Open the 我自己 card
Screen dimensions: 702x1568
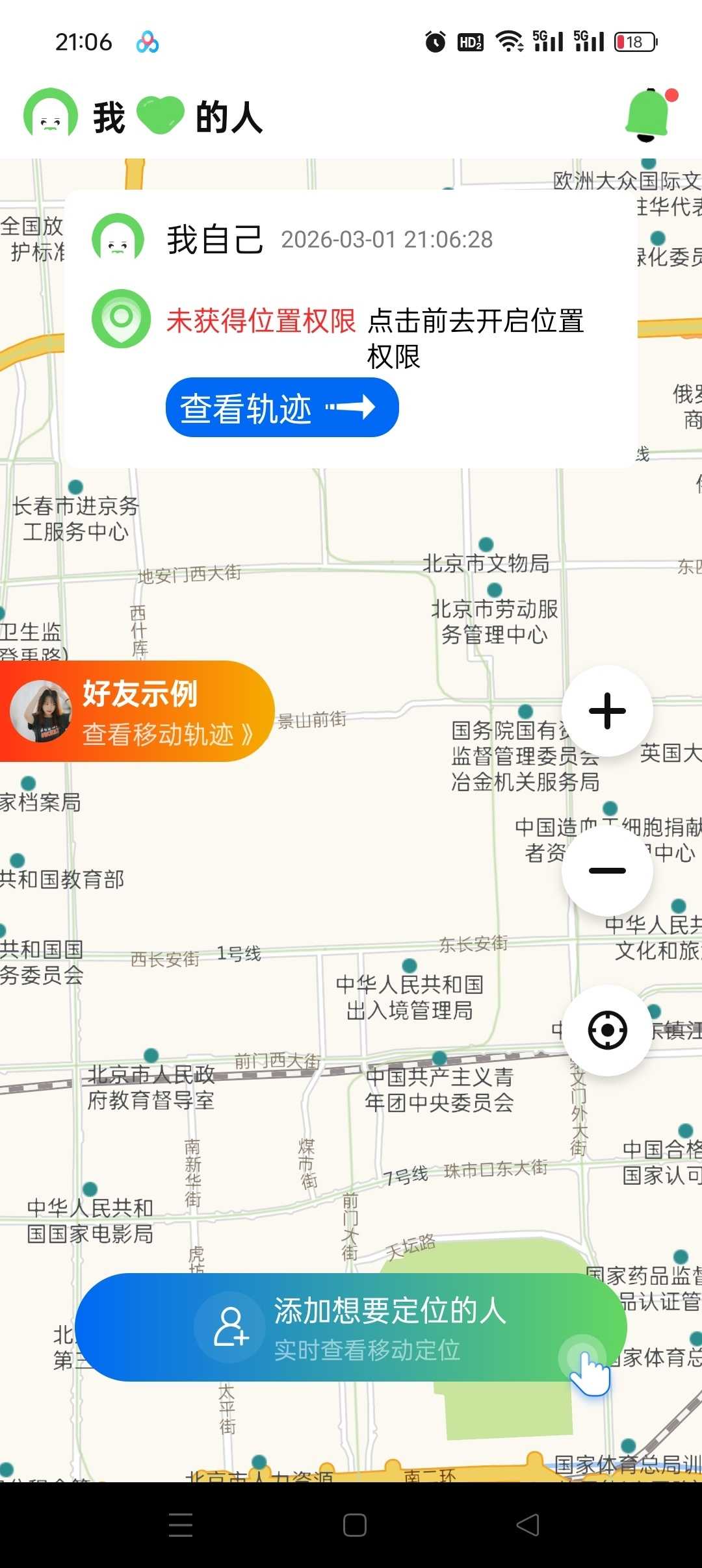pyautogui.click(x=351, y=329)
